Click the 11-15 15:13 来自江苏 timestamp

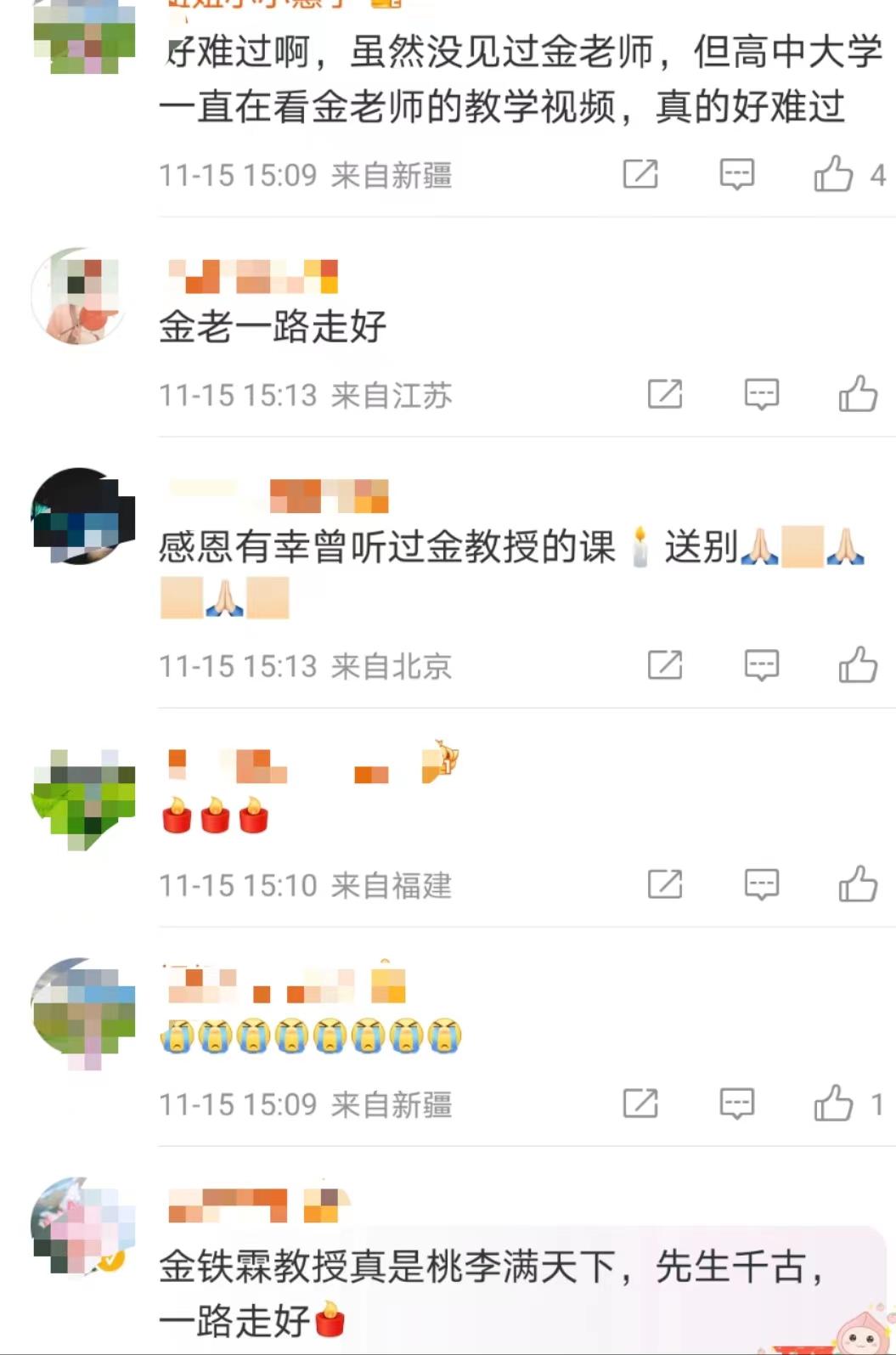306,393
